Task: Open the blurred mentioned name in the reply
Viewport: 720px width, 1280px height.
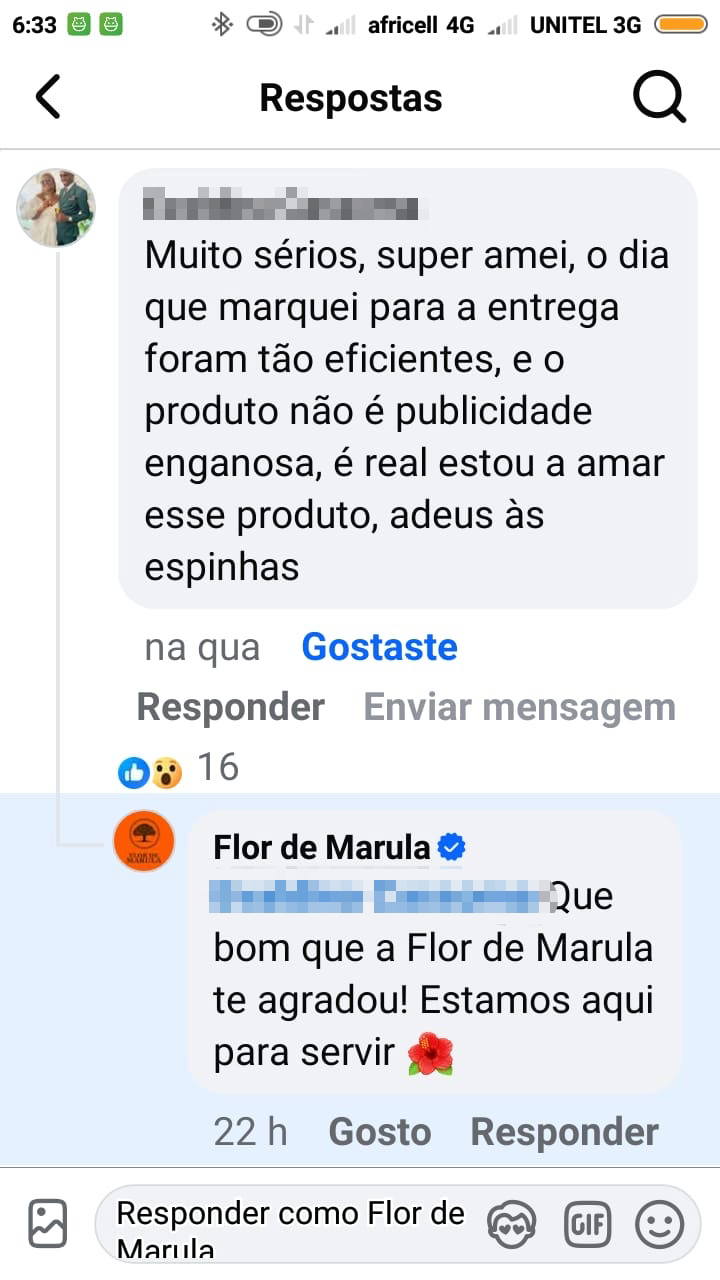Action: pos(381,897)
